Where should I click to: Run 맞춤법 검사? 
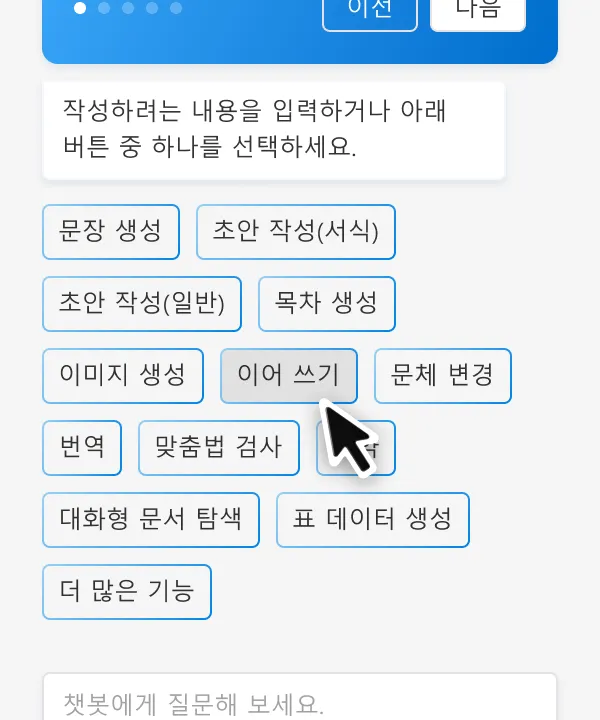click(219, 448)
